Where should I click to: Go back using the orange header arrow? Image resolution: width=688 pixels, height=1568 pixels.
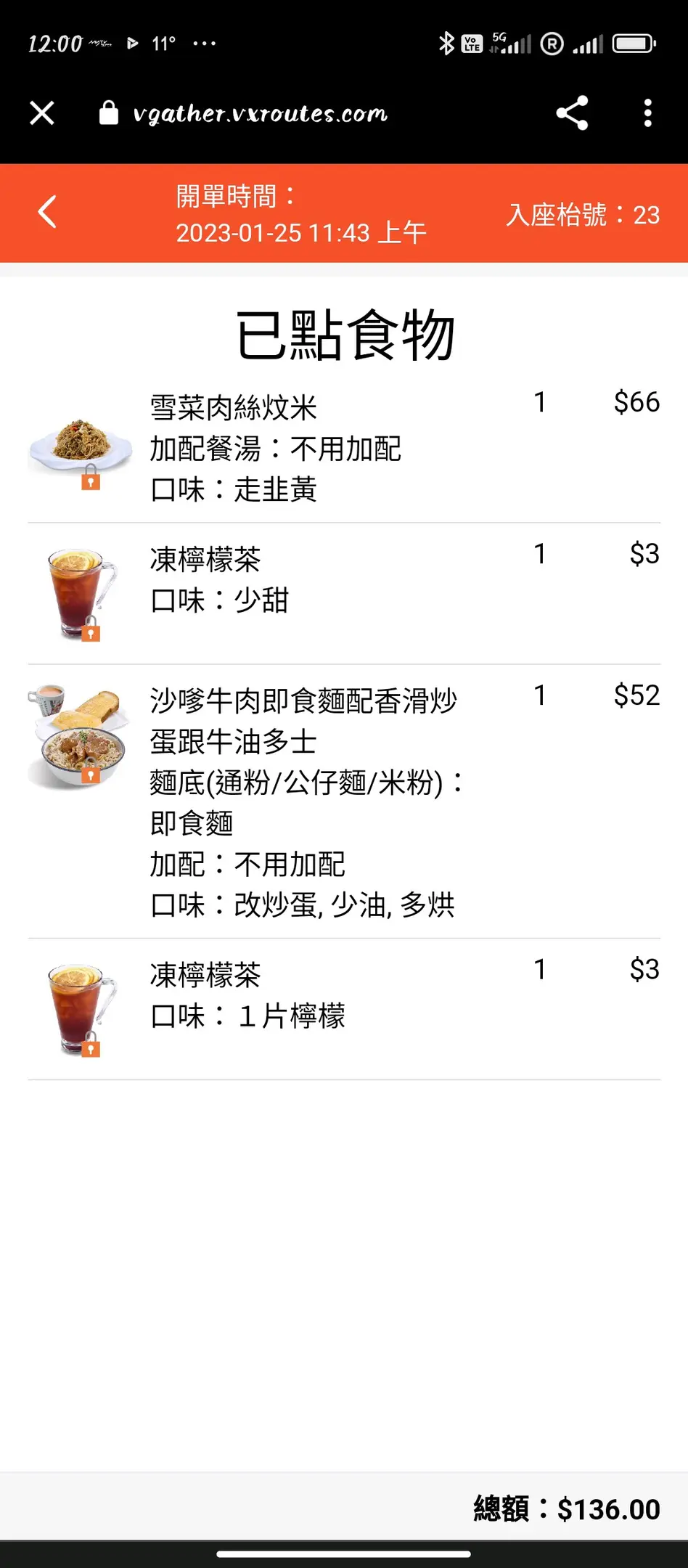(x=48, y=212)
